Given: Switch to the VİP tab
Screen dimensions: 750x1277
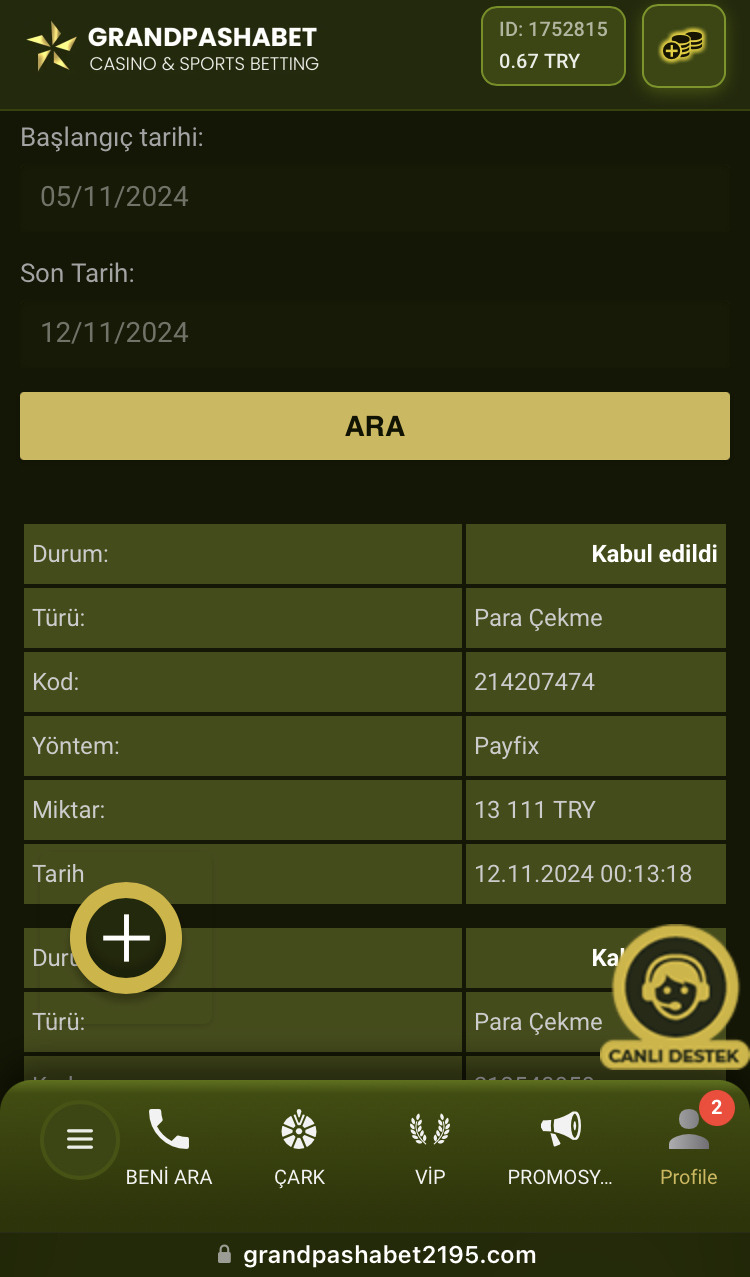Looking at the screenshot, I should point(430,1148).
